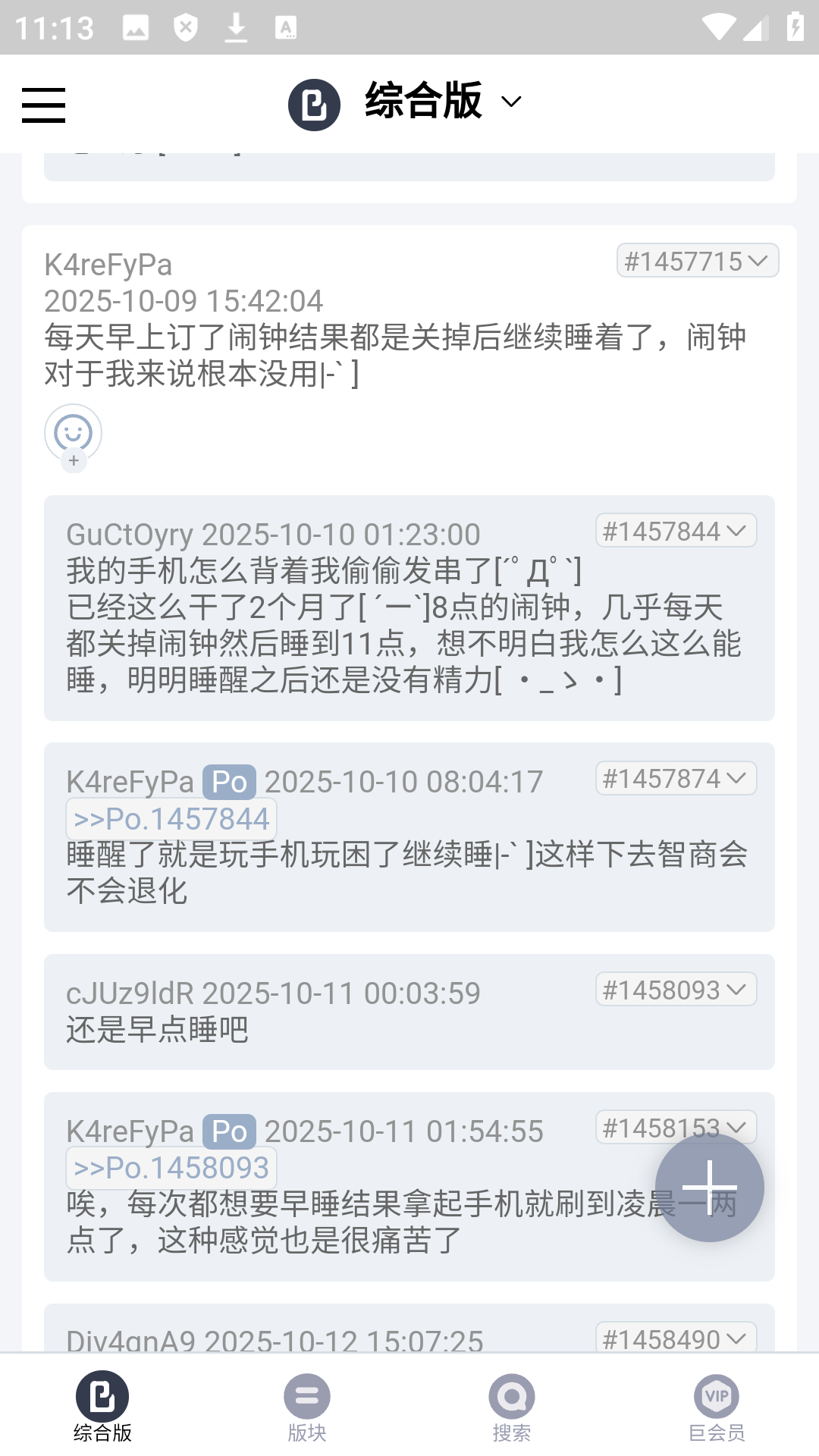Jump to quoted post >>Po.1458093

point(171,1168)
